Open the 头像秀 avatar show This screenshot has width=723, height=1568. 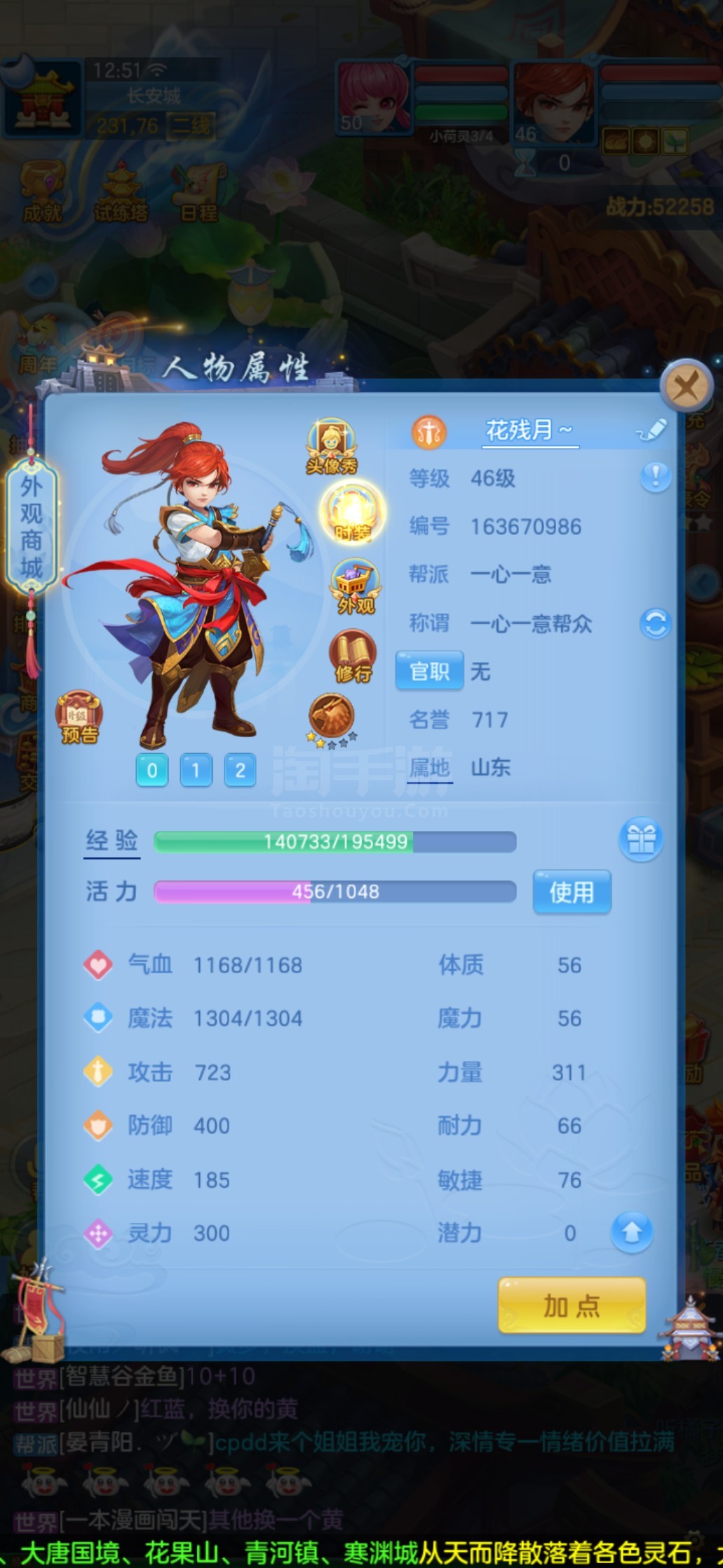(332, 447)
